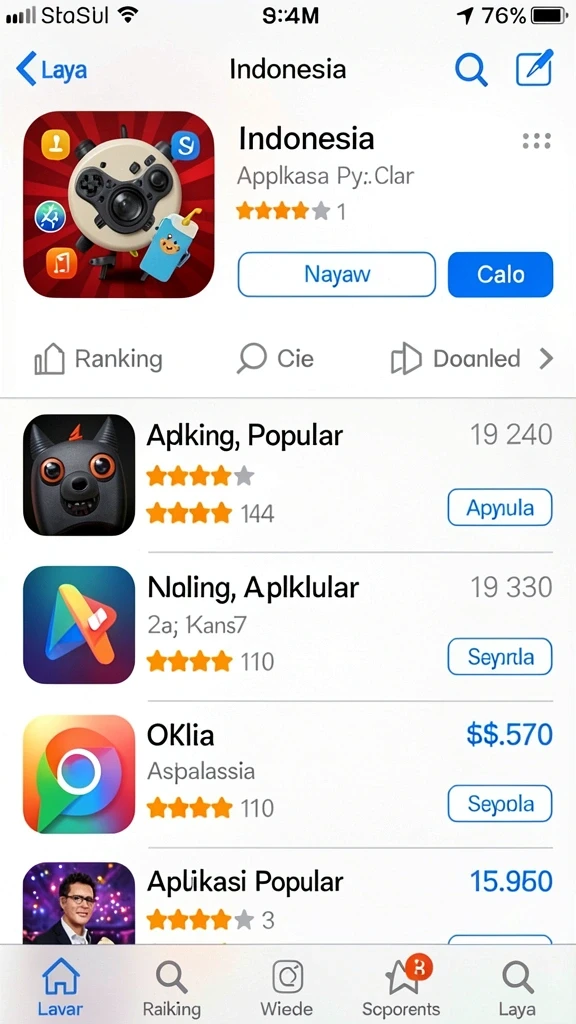Tap the Apyula button

(x=500, y=507)
